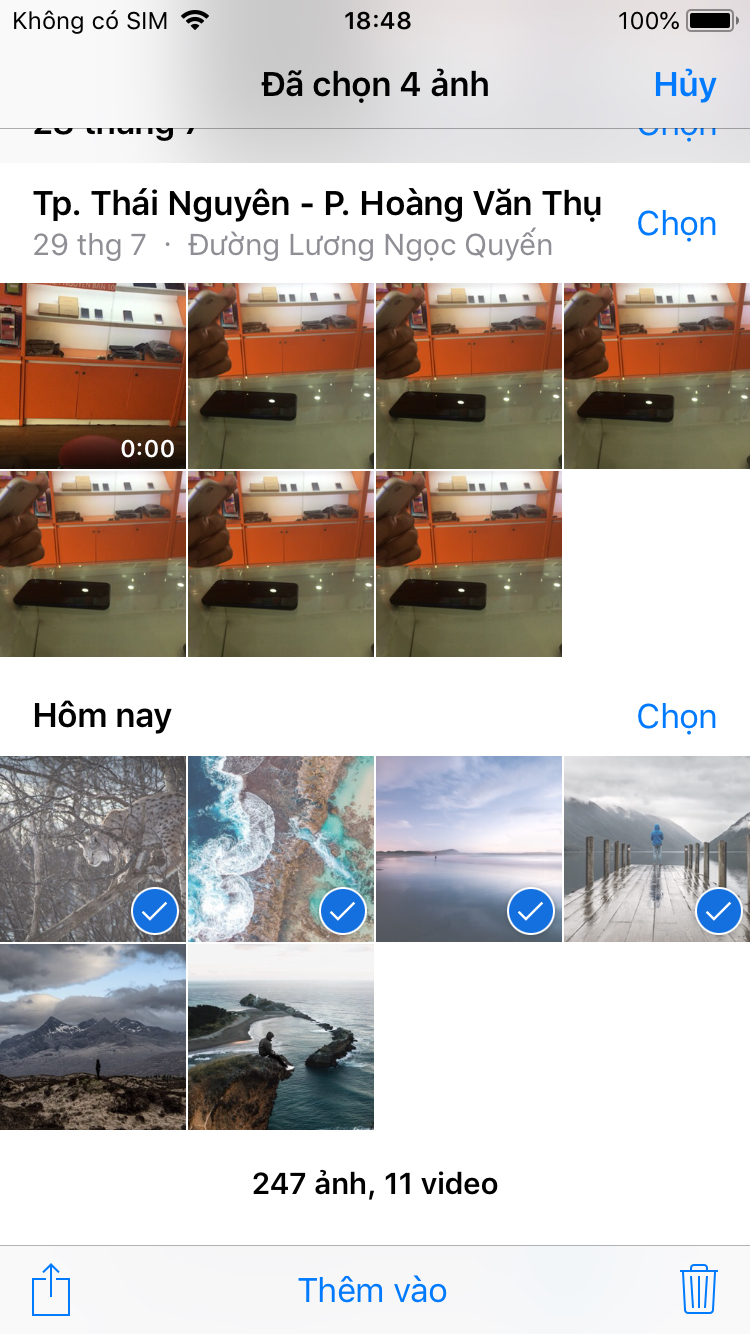Screen dimensions: 750x1334
Task: Select the person sitting on cliff photo
Action: point(280,1037)
